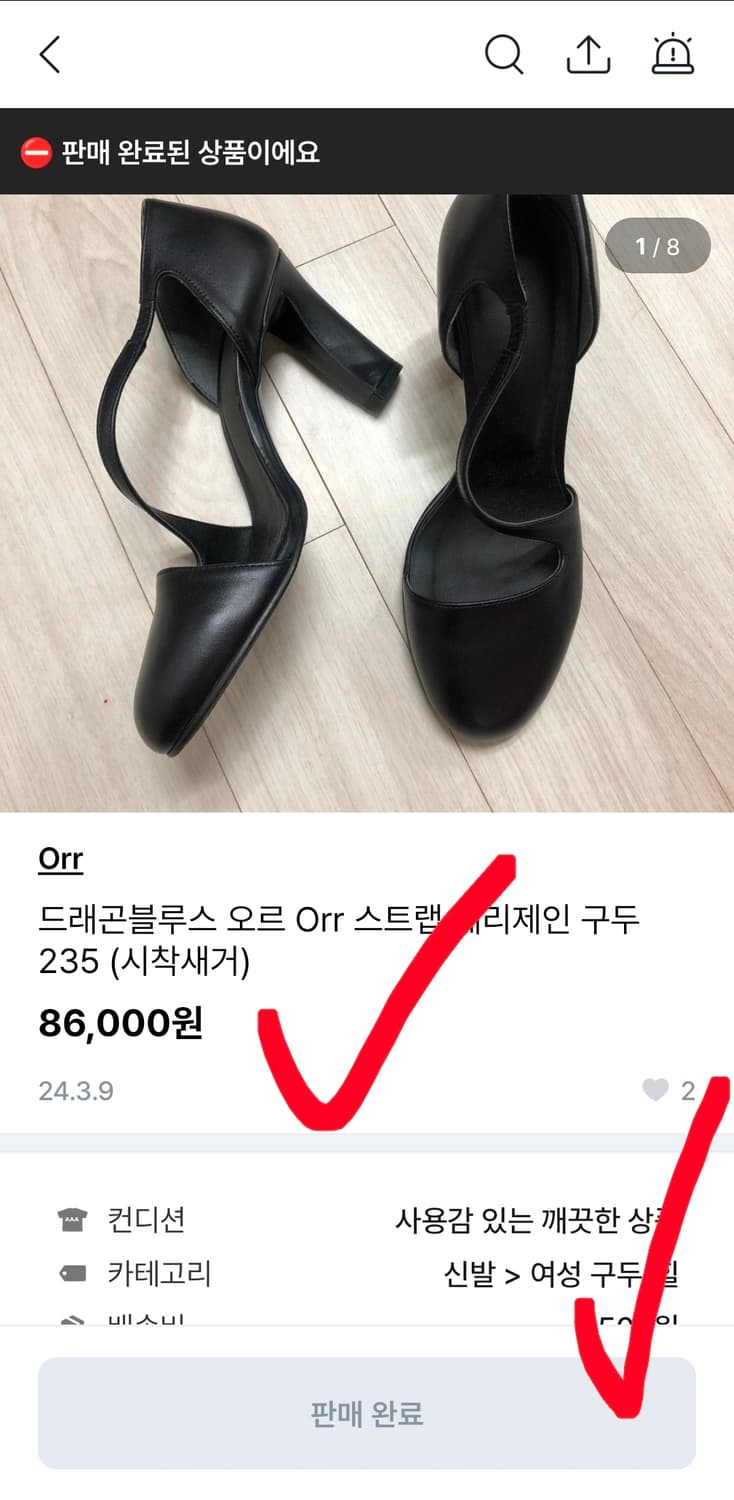Open search with the magnifying glass icon
Viewport: 734px width, 1500px height.
pos(505,55)
